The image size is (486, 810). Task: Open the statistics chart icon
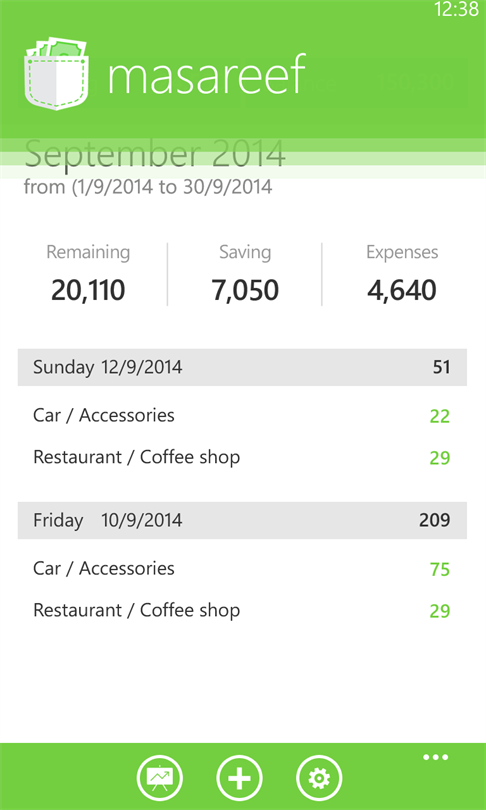pyautogui.click(x=160, y=777)
